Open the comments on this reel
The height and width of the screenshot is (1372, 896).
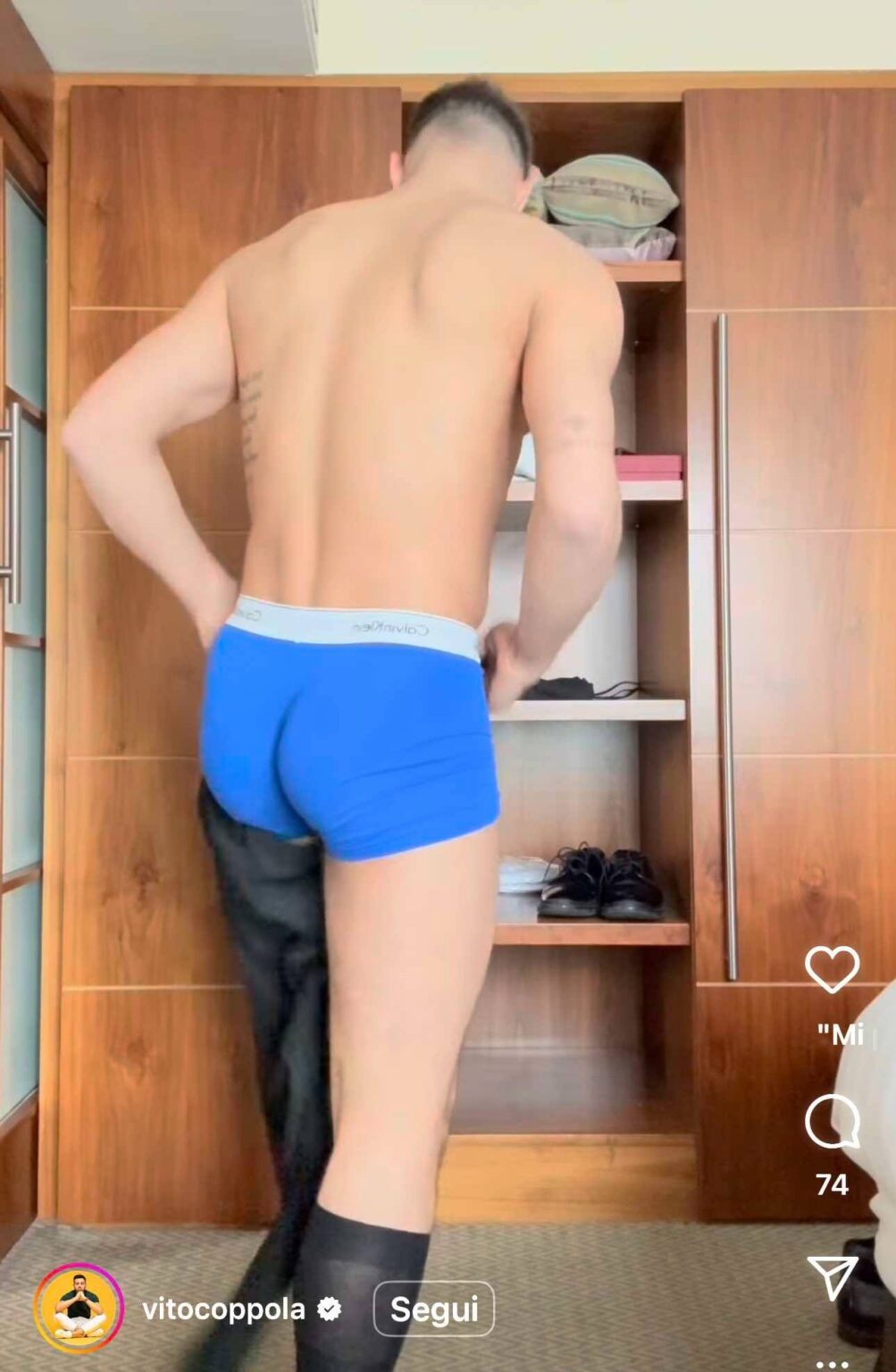(x=832, y=1122)
